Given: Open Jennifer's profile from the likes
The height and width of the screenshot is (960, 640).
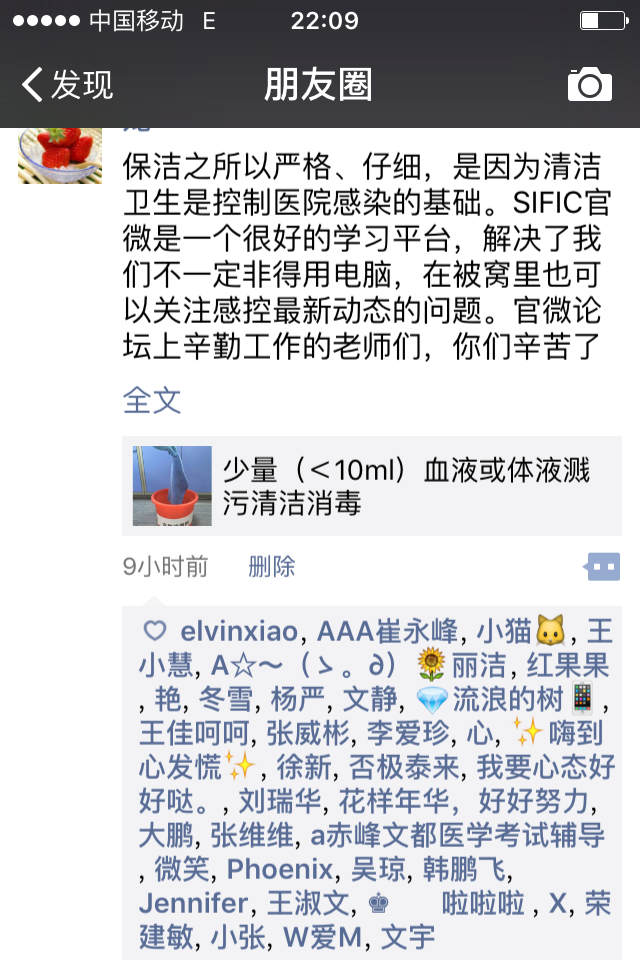Looking at the screenshot, I should [x=193, y=903].
